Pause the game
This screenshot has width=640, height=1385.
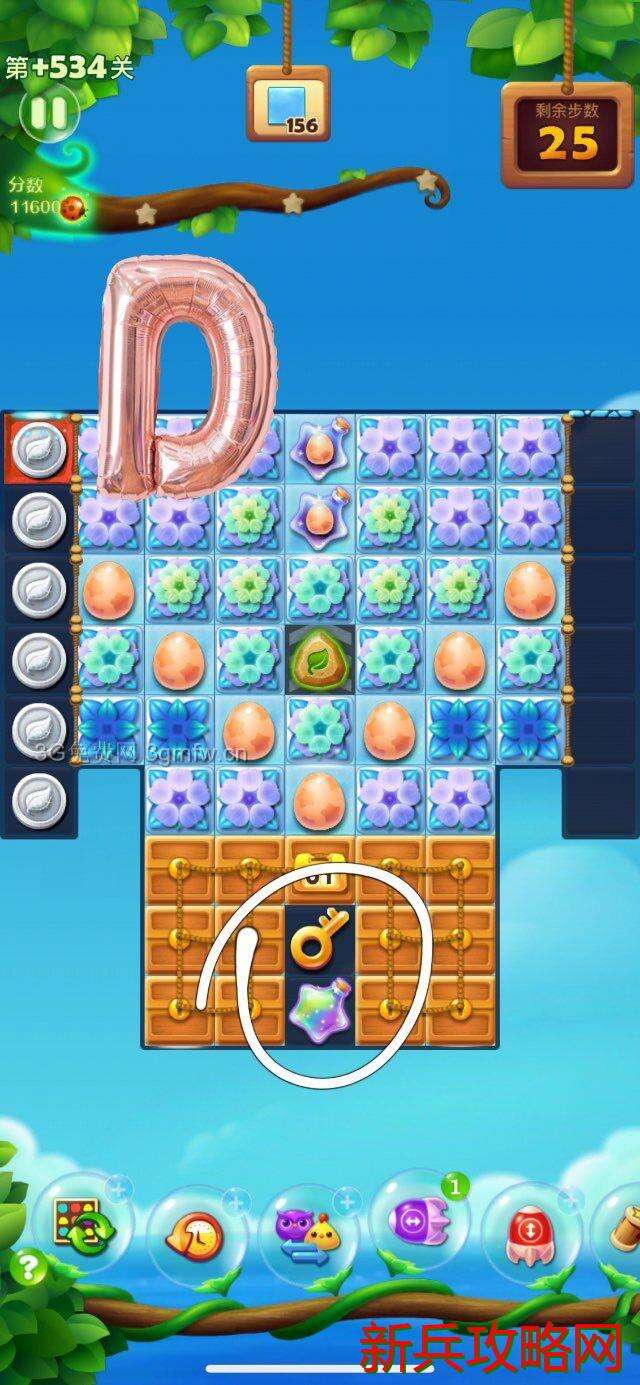pos(48,112)
